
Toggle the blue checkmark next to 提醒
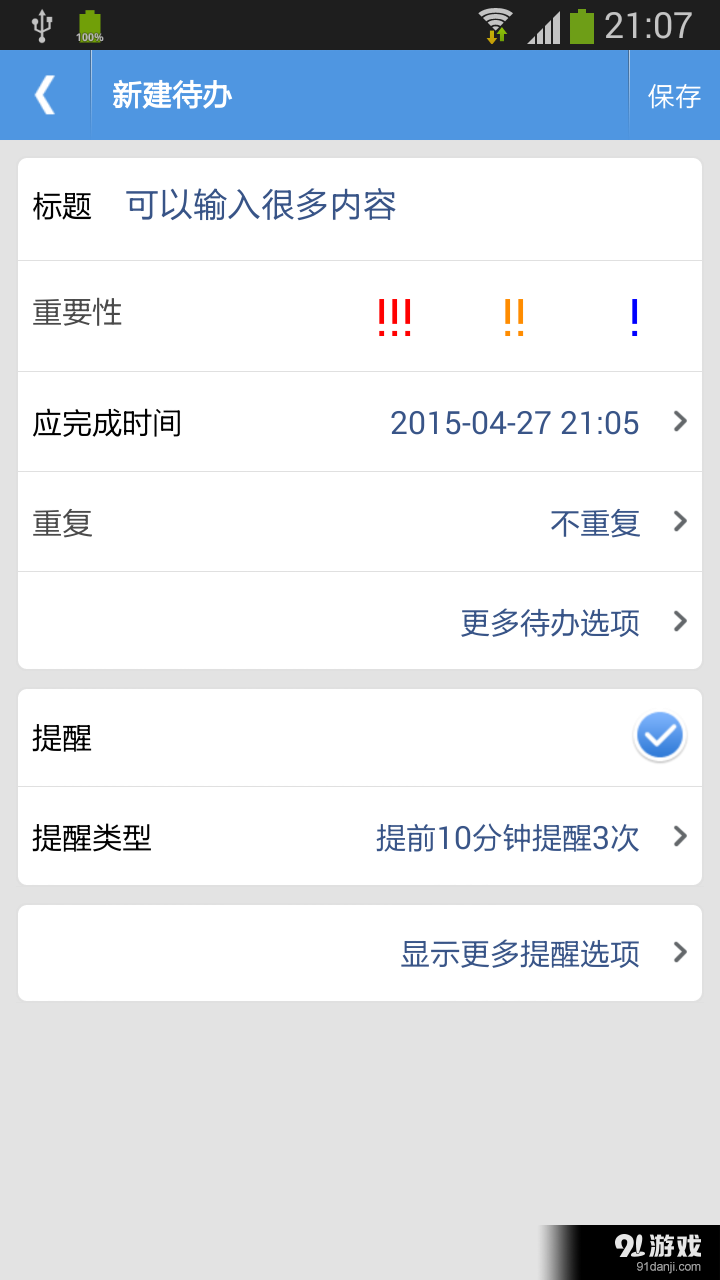659,736
